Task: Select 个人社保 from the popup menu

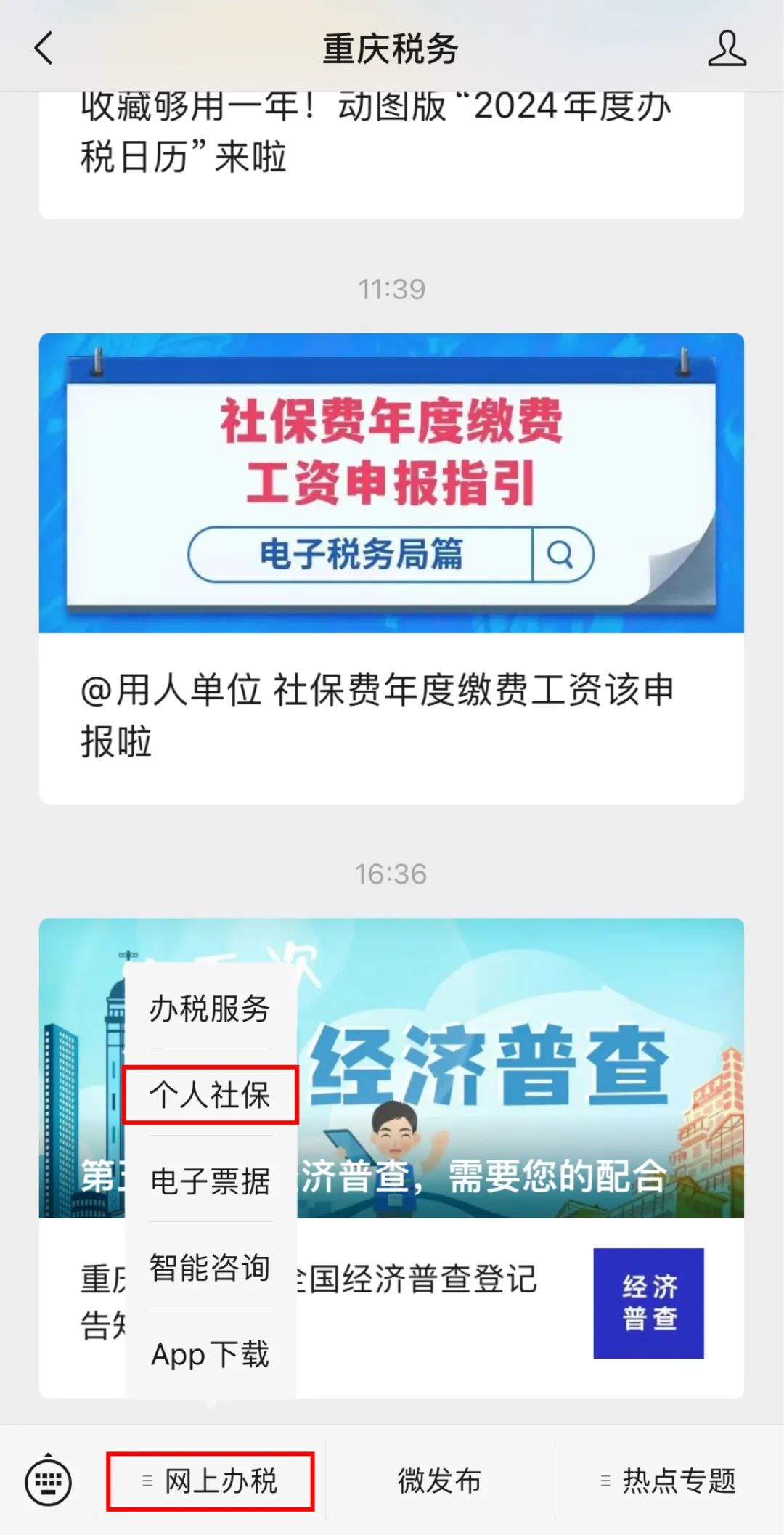Action: click(x=210, y=1094)
